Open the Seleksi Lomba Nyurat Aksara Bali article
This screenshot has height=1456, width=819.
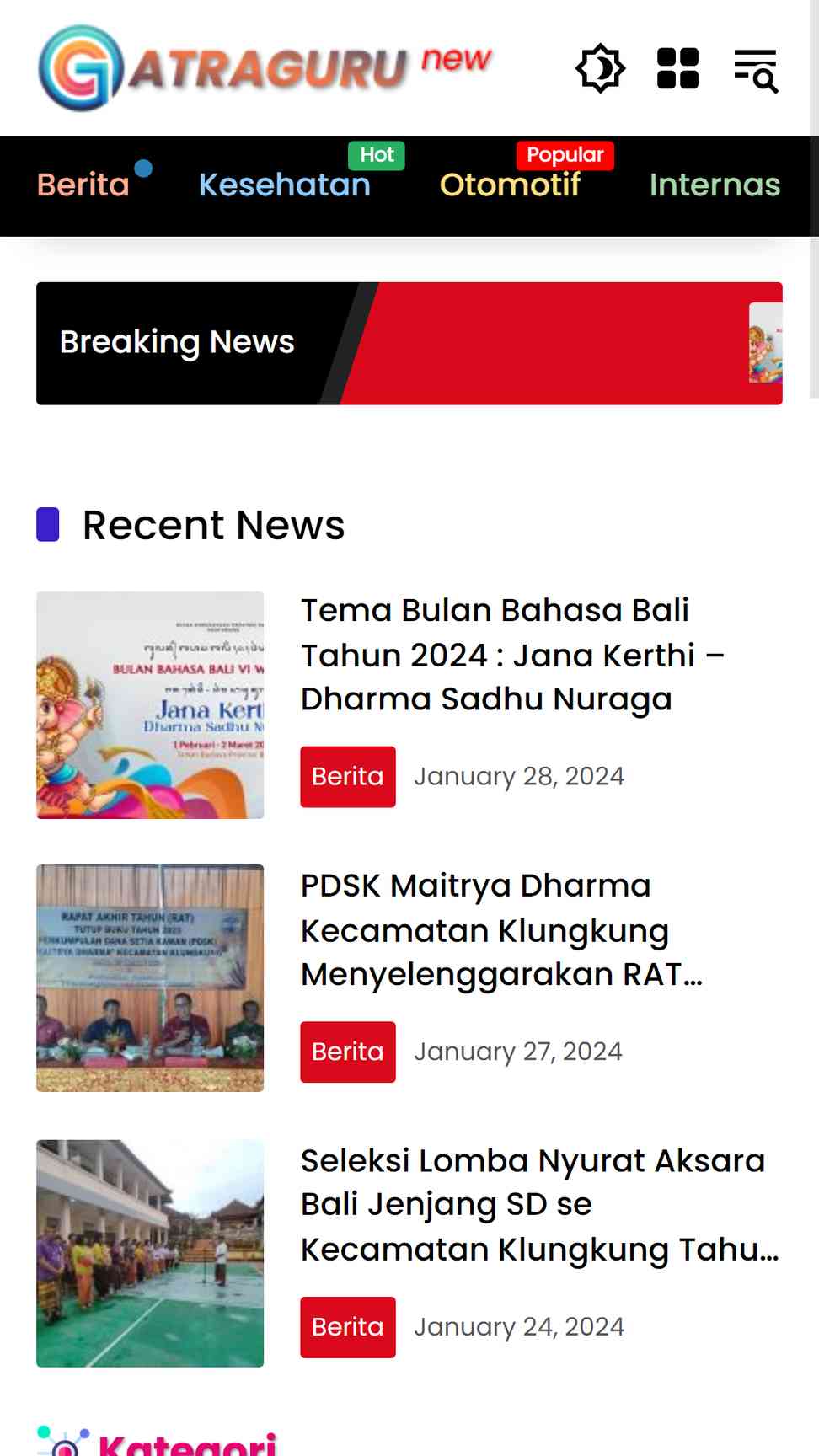pos(540,1205)
